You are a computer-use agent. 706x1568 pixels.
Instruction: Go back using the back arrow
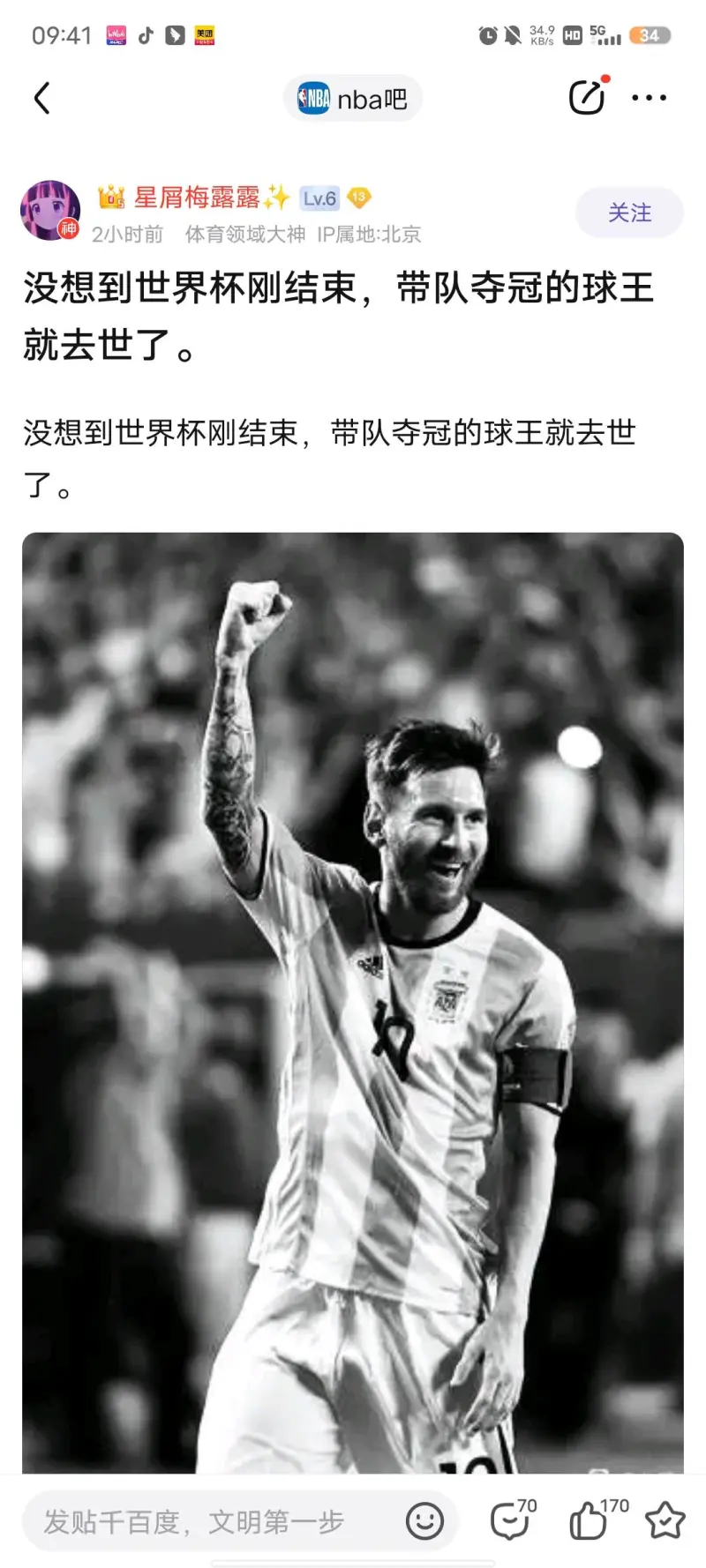point(41,98)
